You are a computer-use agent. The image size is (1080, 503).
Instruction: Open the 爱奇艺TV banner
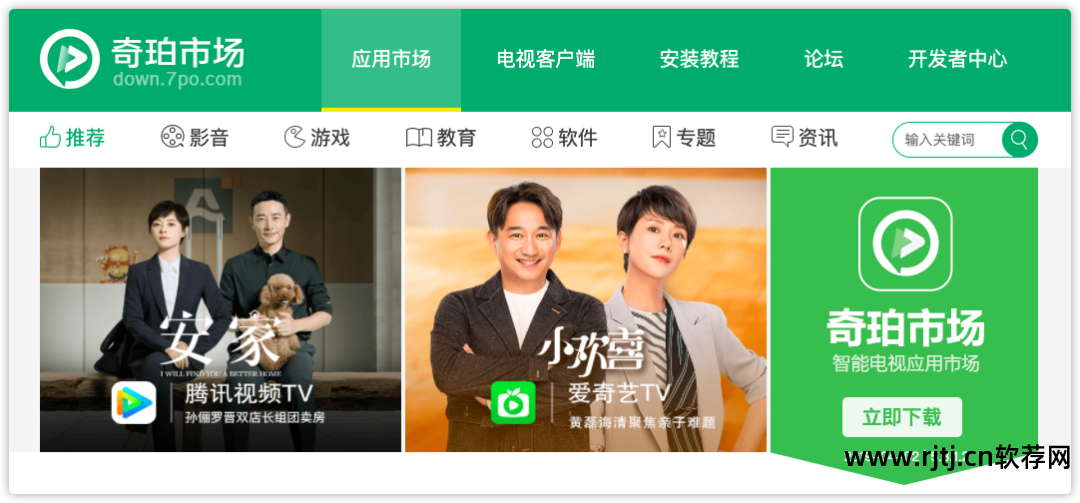coord(586,310)
